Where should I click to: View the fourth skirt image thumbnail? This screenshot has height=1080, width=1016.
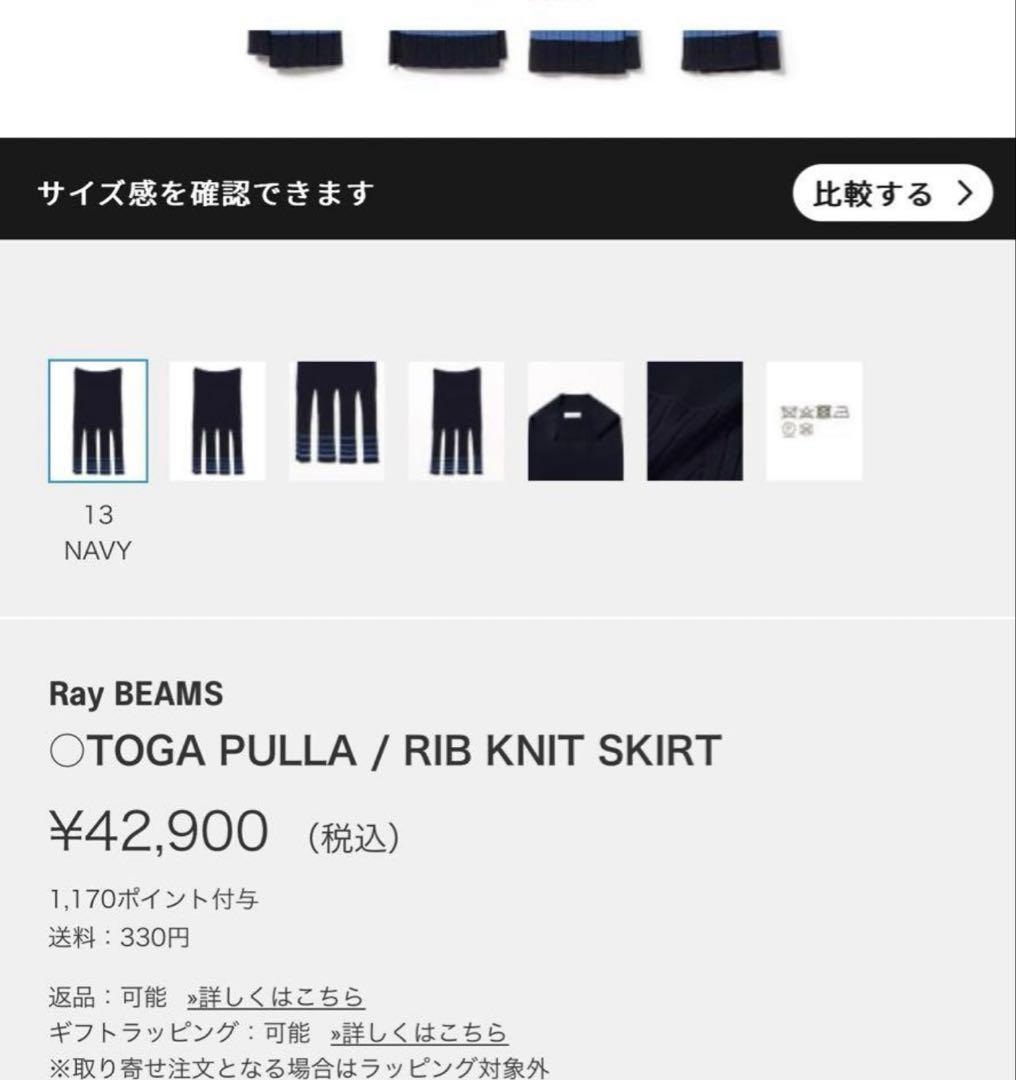click(456, 421)
